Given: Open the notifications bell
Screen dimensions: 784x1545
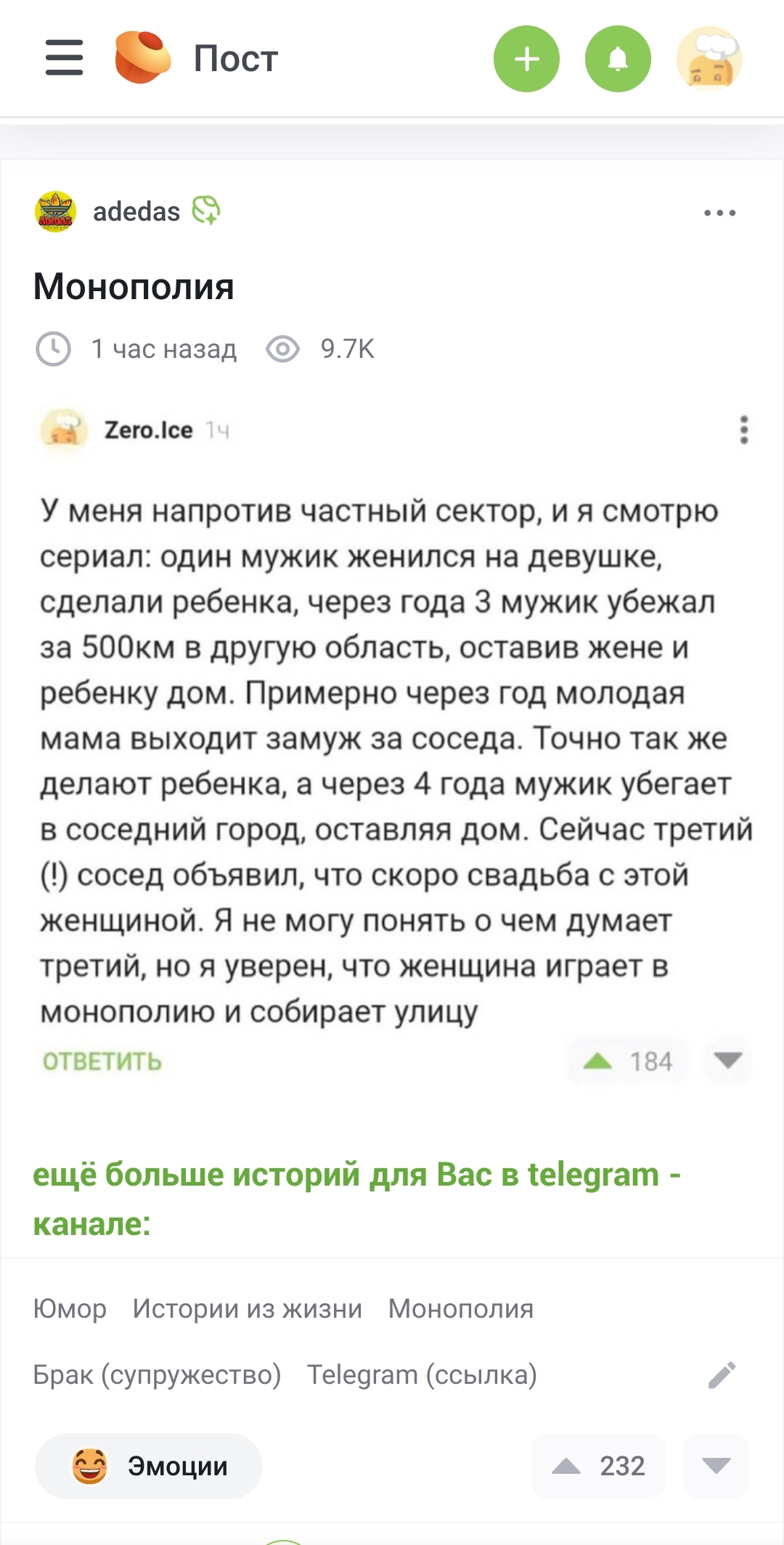Looking at the screenshot, I should [x=618, y=59].
